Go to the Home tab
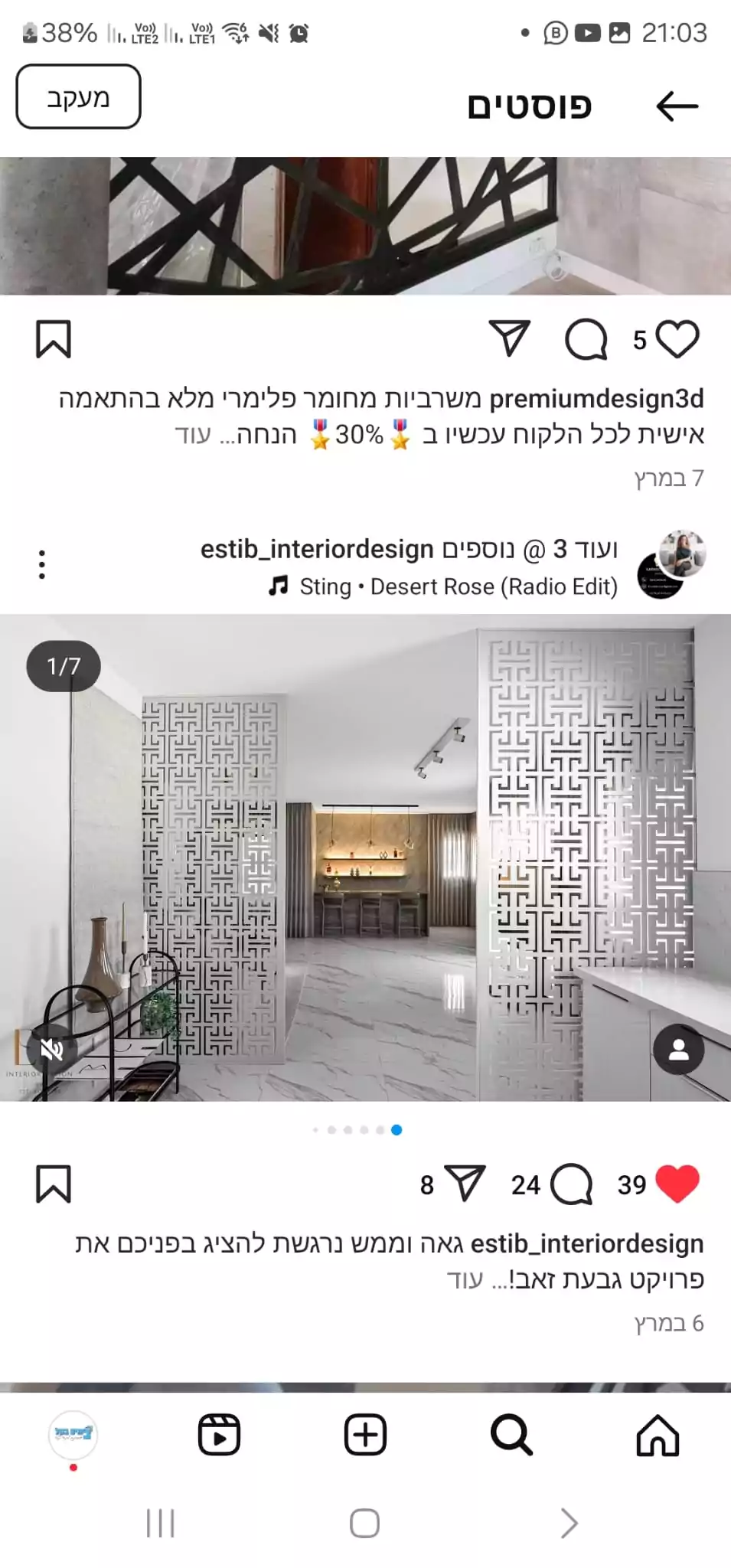This screenshot has height=1568, width=731. click(x=658, y=1435)
